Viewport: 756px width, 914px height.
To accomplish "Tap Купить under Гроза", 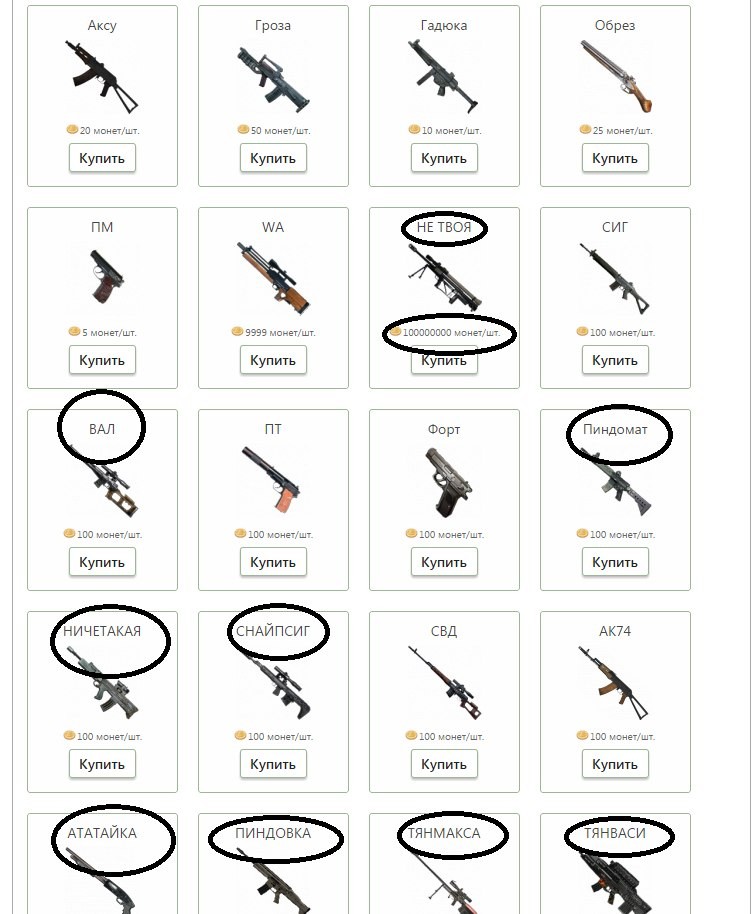I will [273, 158].
